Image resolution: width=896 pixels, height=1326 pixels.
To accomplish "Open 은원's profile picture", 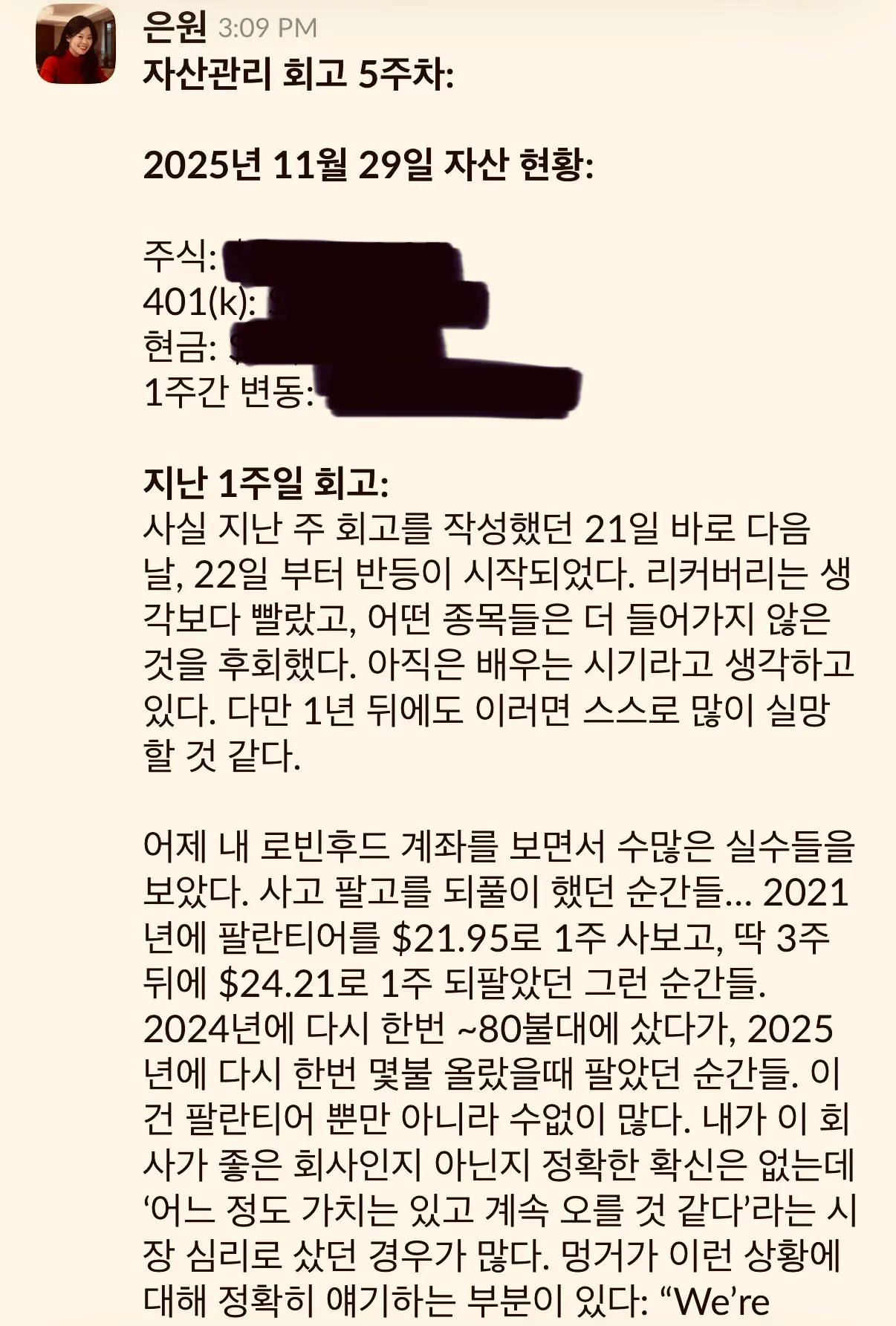I will click(76, 44).
